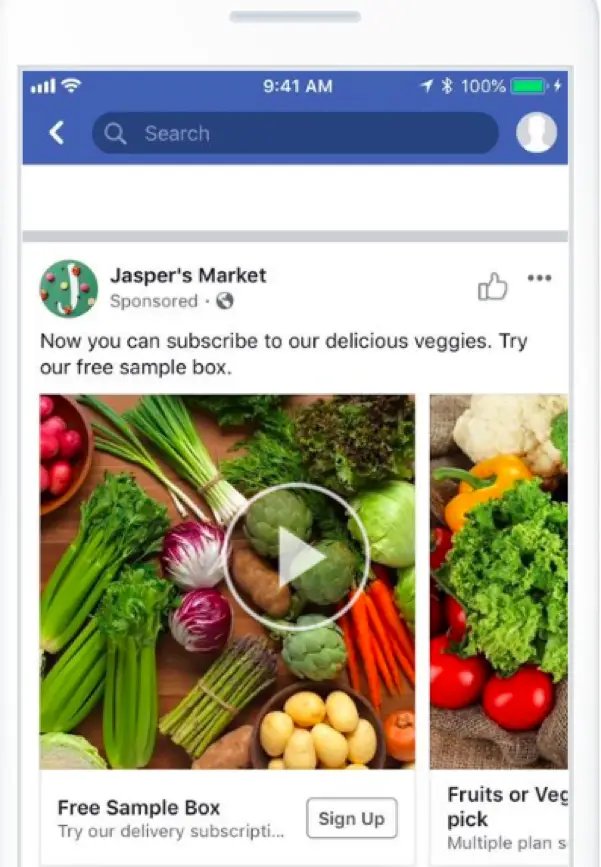
Task: Like the Jasper's Market page
Action: click(x=492, y=288)
